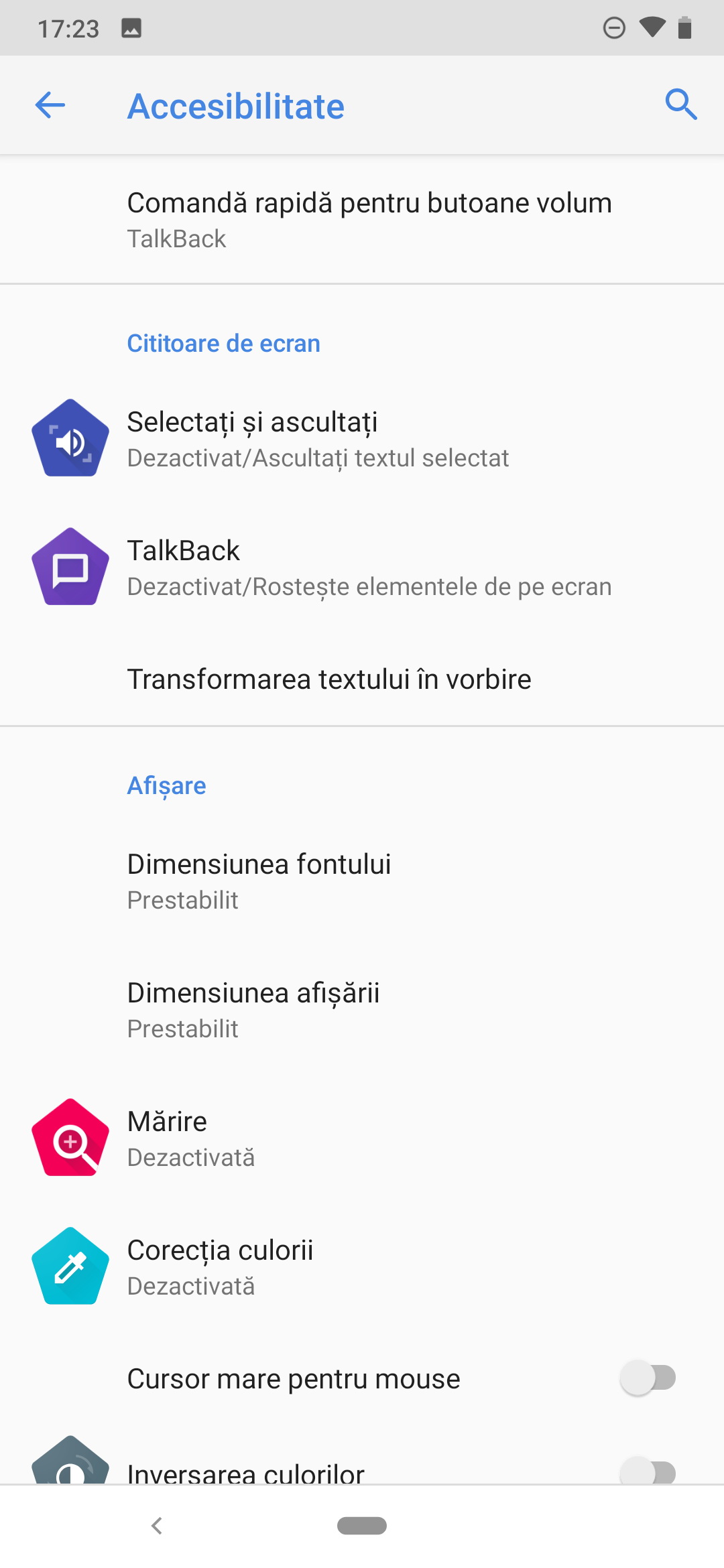Tap the home pill button
This screenshot has height=1568, width=724.
(362, 1526)
